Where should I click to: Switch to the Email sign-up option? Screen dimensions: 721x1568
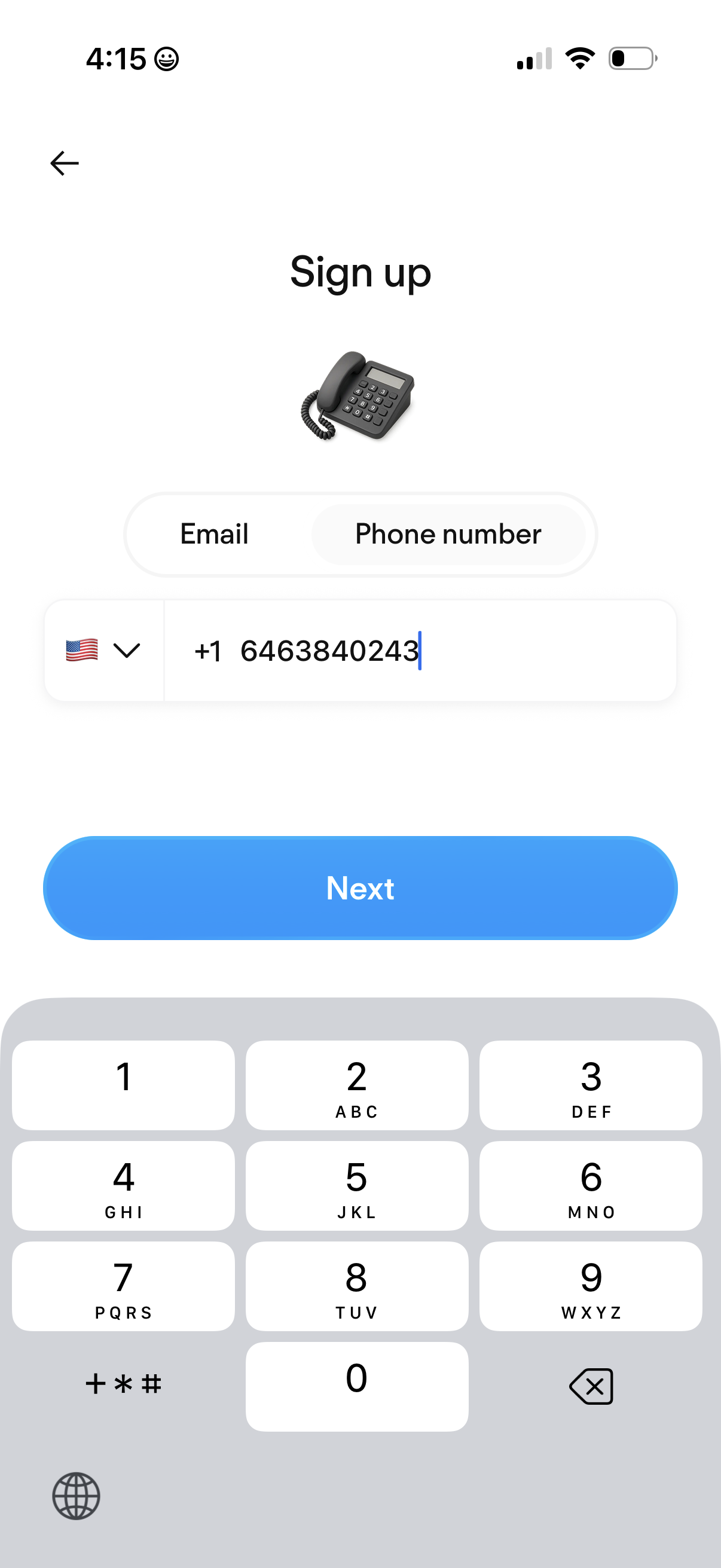[213, 534]
